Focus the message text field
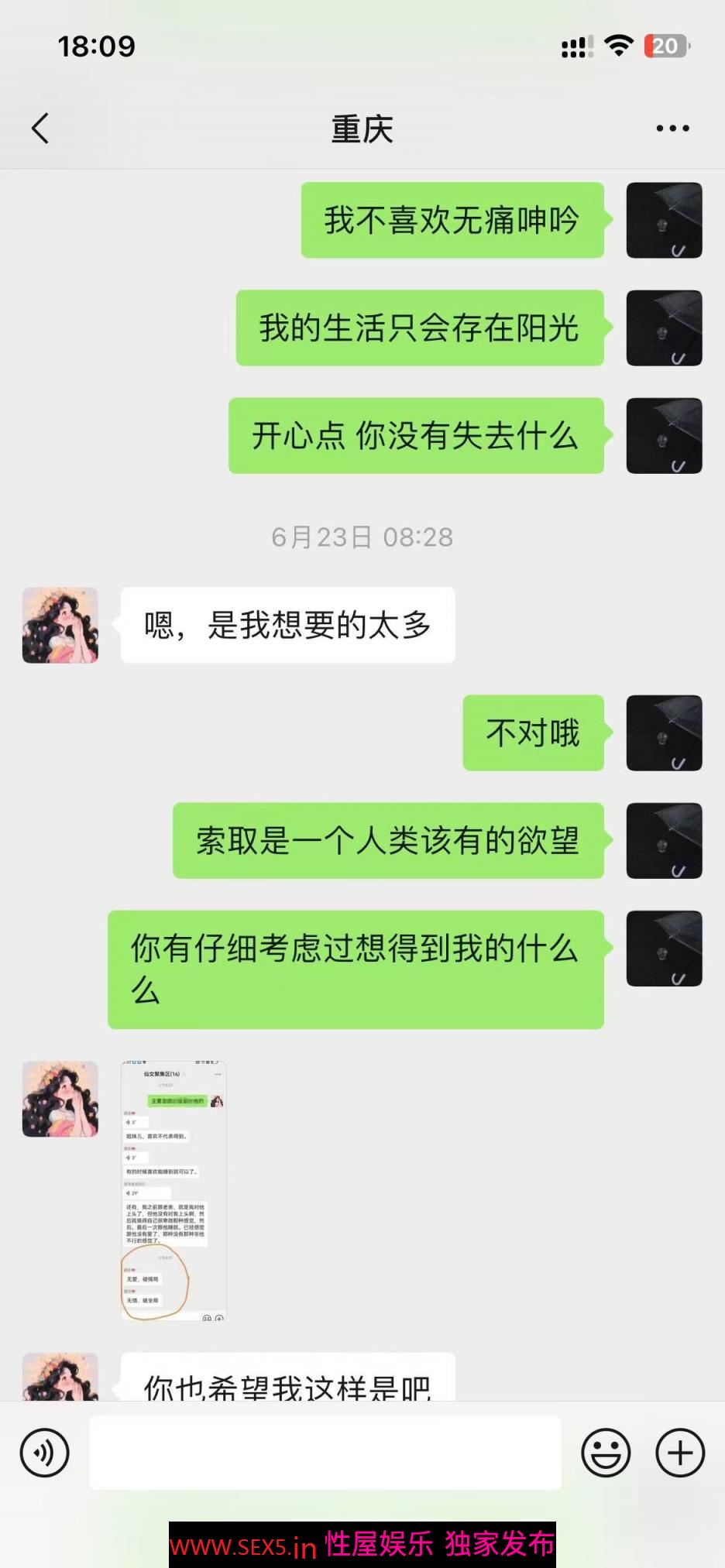The height and width of the screenshot is (1568, 725). [325, 1453]
